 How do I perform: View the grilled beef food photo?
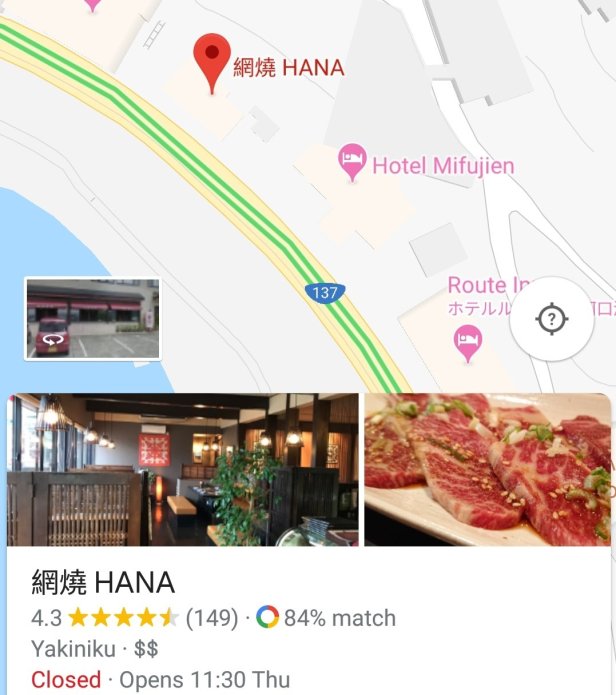[488, 469]
